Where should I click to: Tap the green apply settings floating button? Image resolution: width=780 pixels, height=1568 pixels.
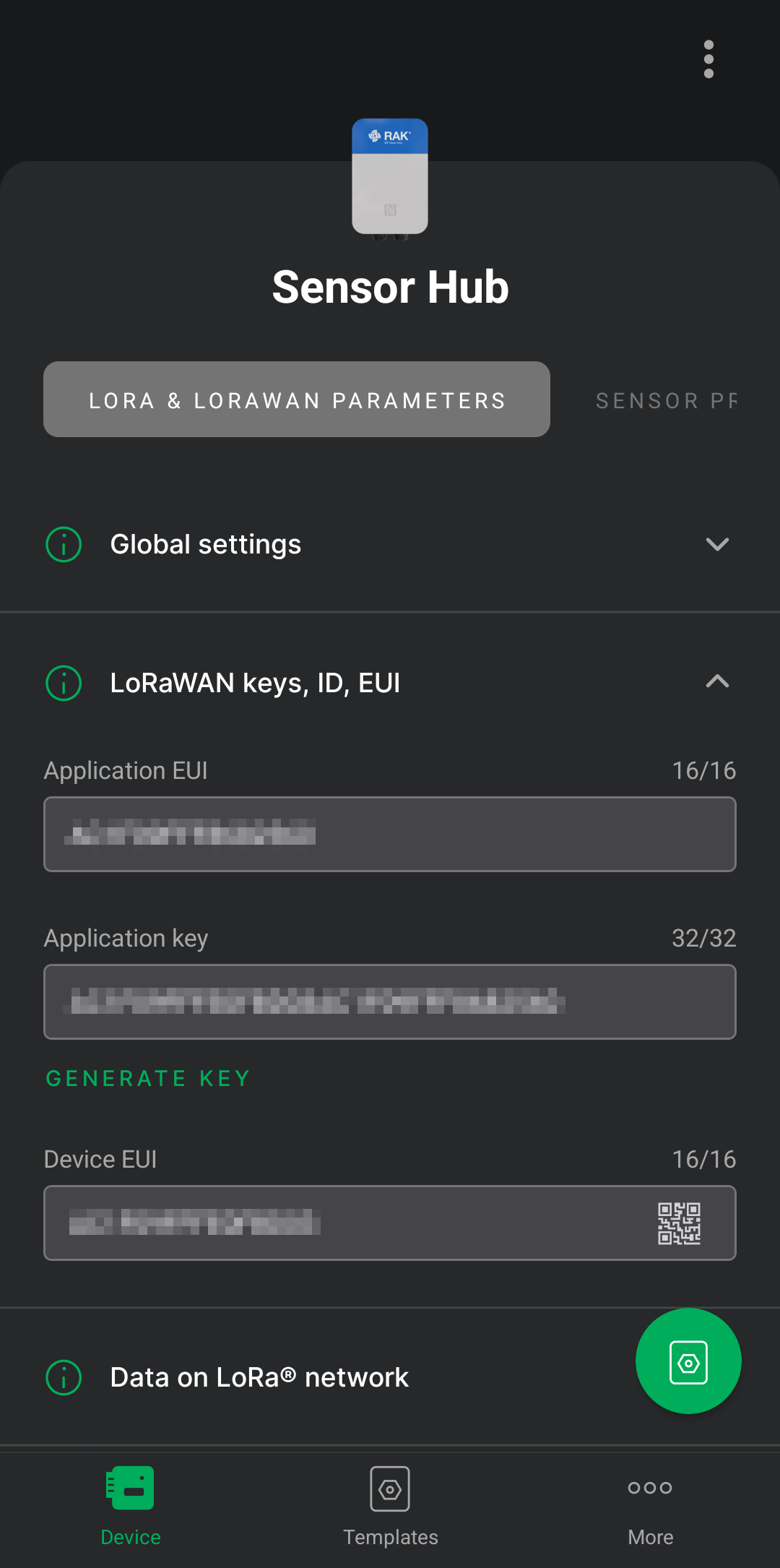coord(688,1361)
